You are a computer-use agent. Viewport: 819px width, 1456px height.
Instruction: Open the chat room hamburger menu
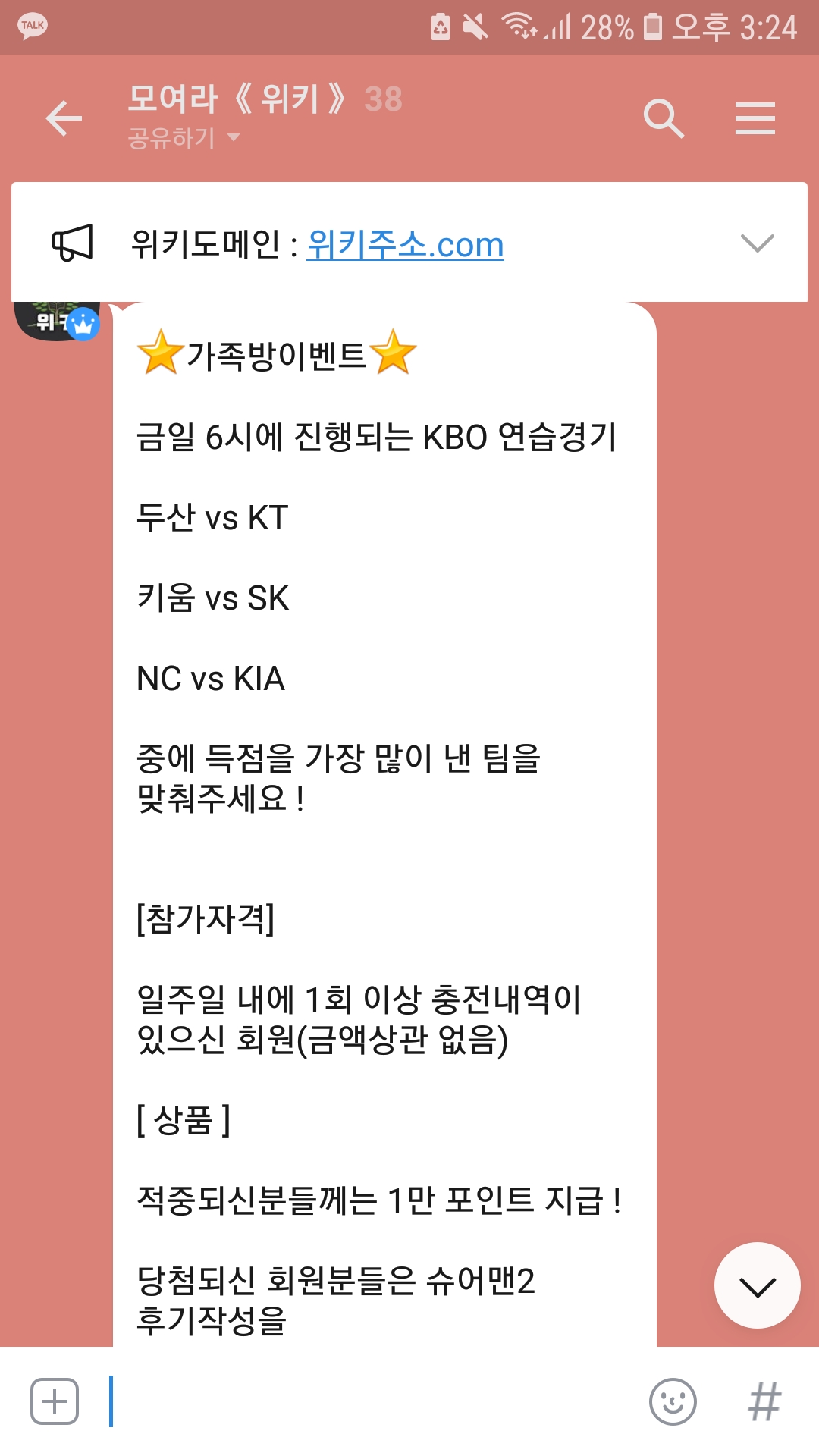755,118
